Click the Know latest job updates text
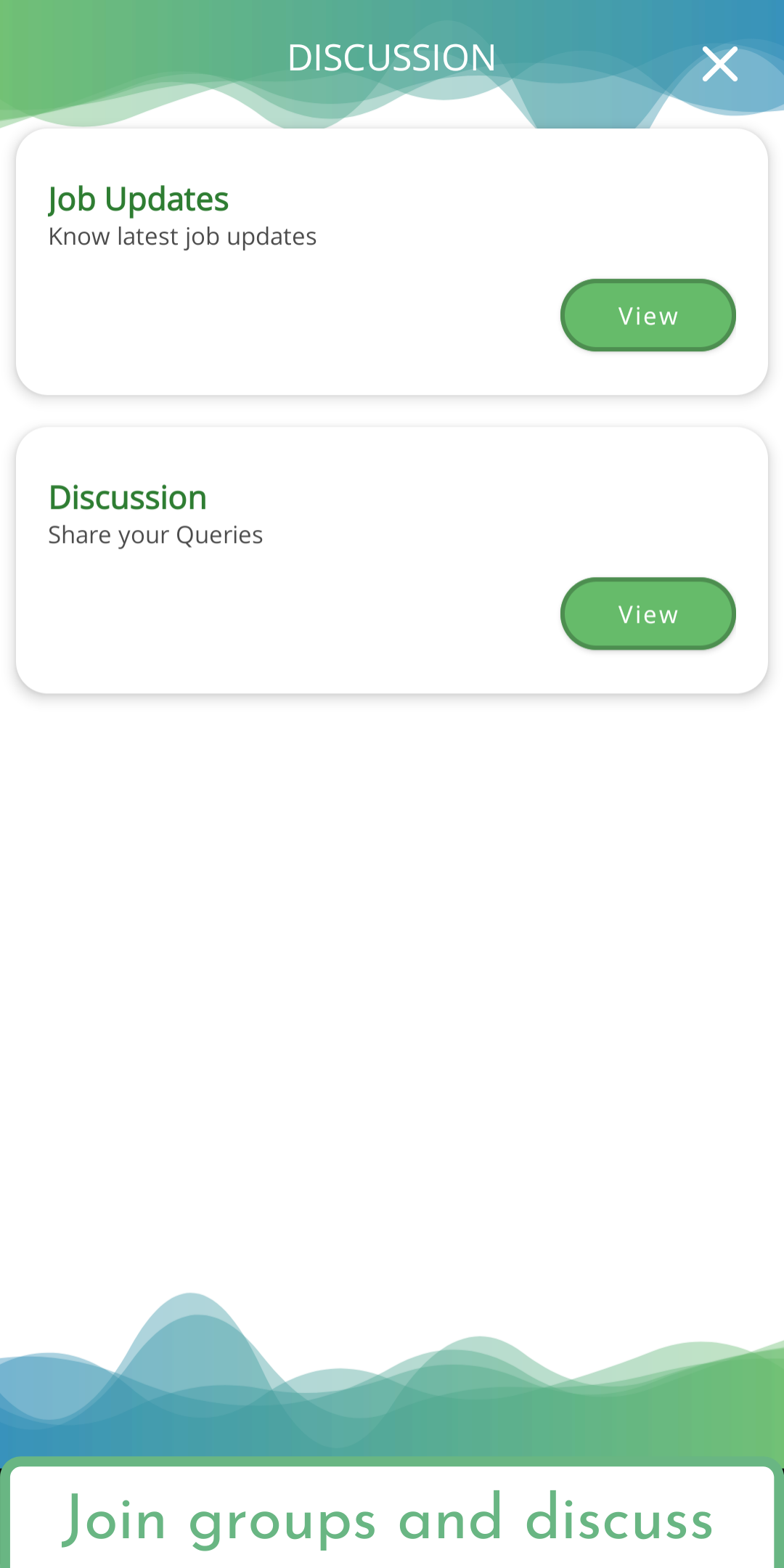Viewport: 784px width, 1568px height. tap(182, 237)
